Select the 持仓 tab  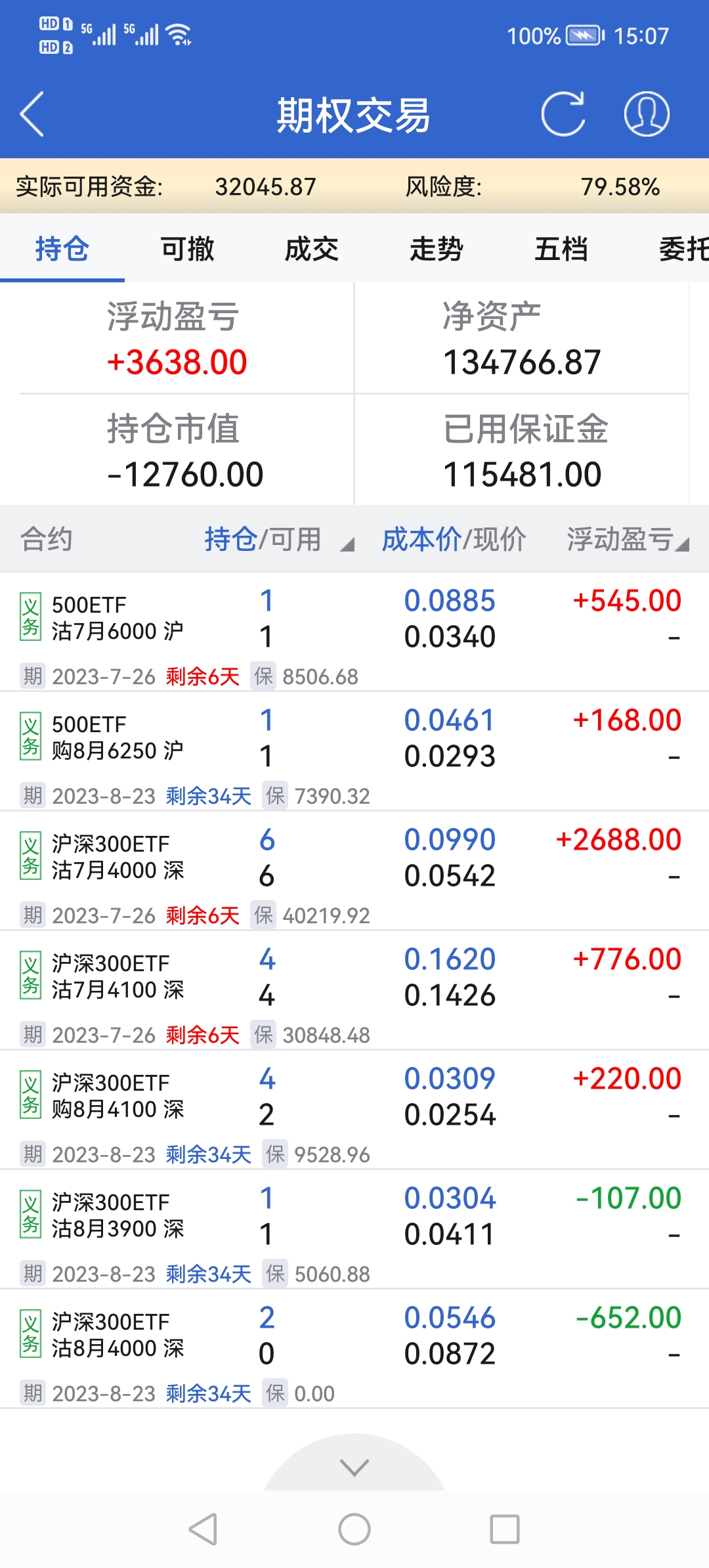coord(62,250)
